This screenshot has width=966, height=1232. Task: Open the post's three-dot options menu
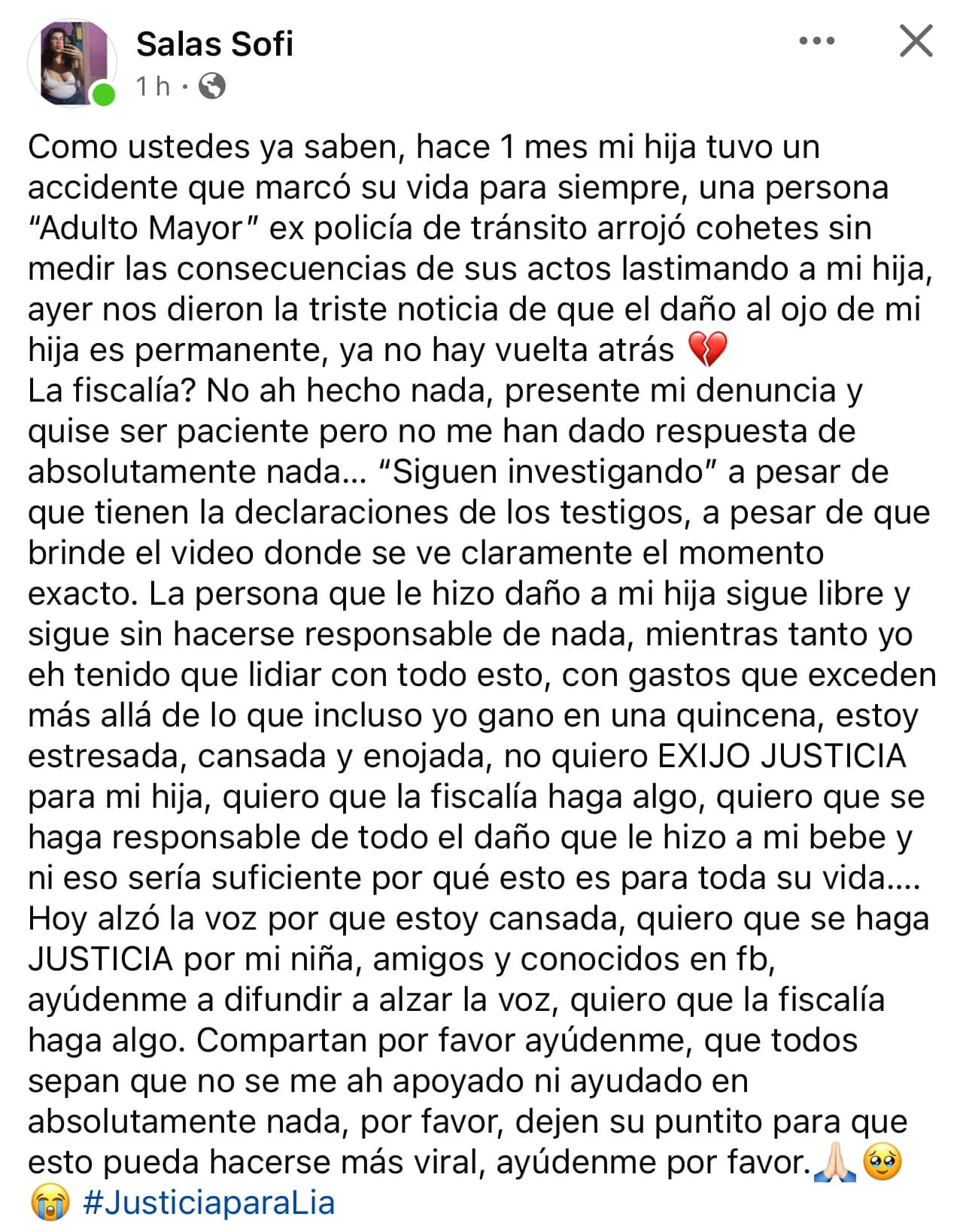817,41
